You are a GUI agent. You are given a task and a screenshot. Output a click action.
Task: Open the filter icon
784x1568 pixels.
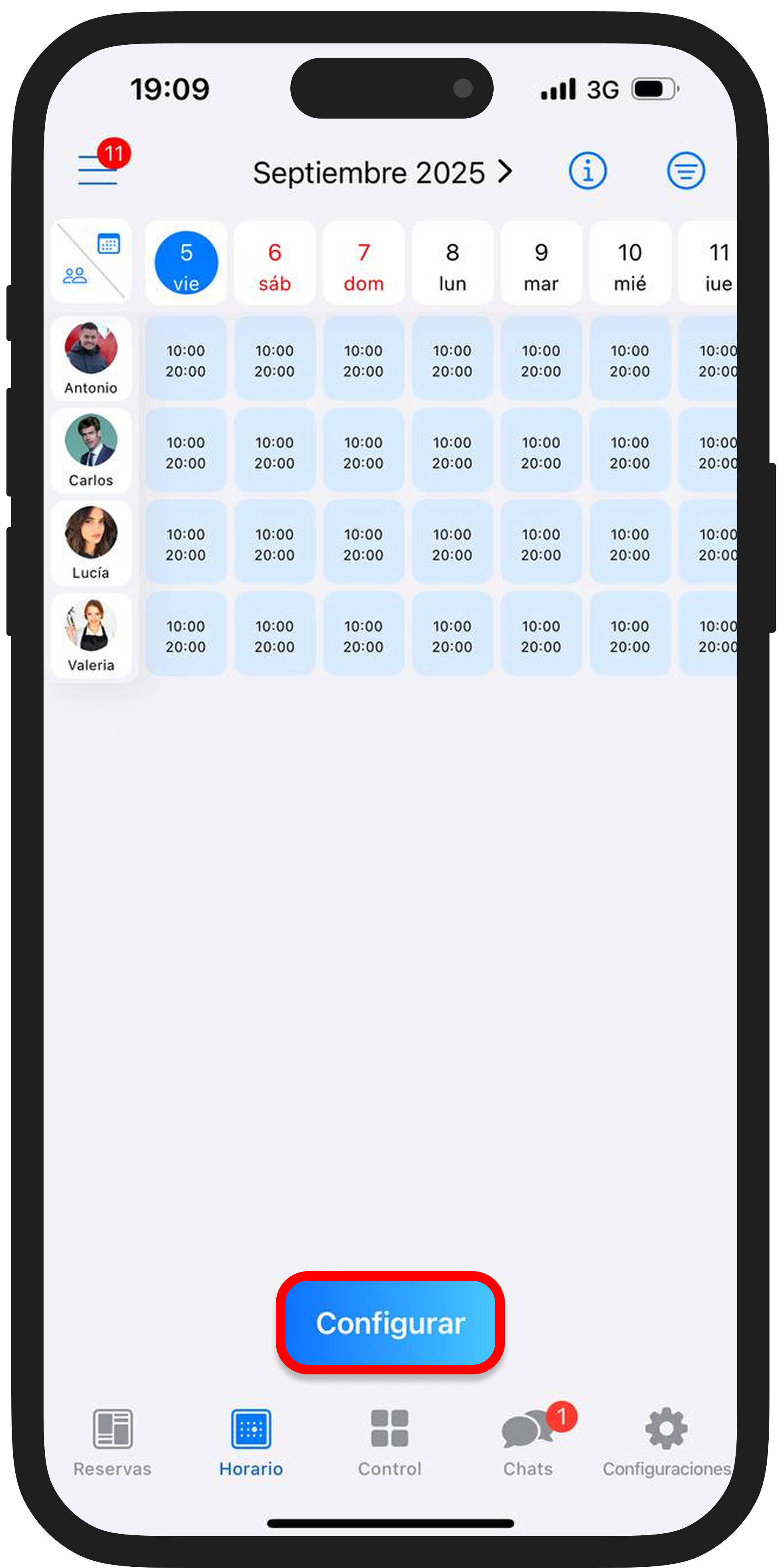coord(685,171)
